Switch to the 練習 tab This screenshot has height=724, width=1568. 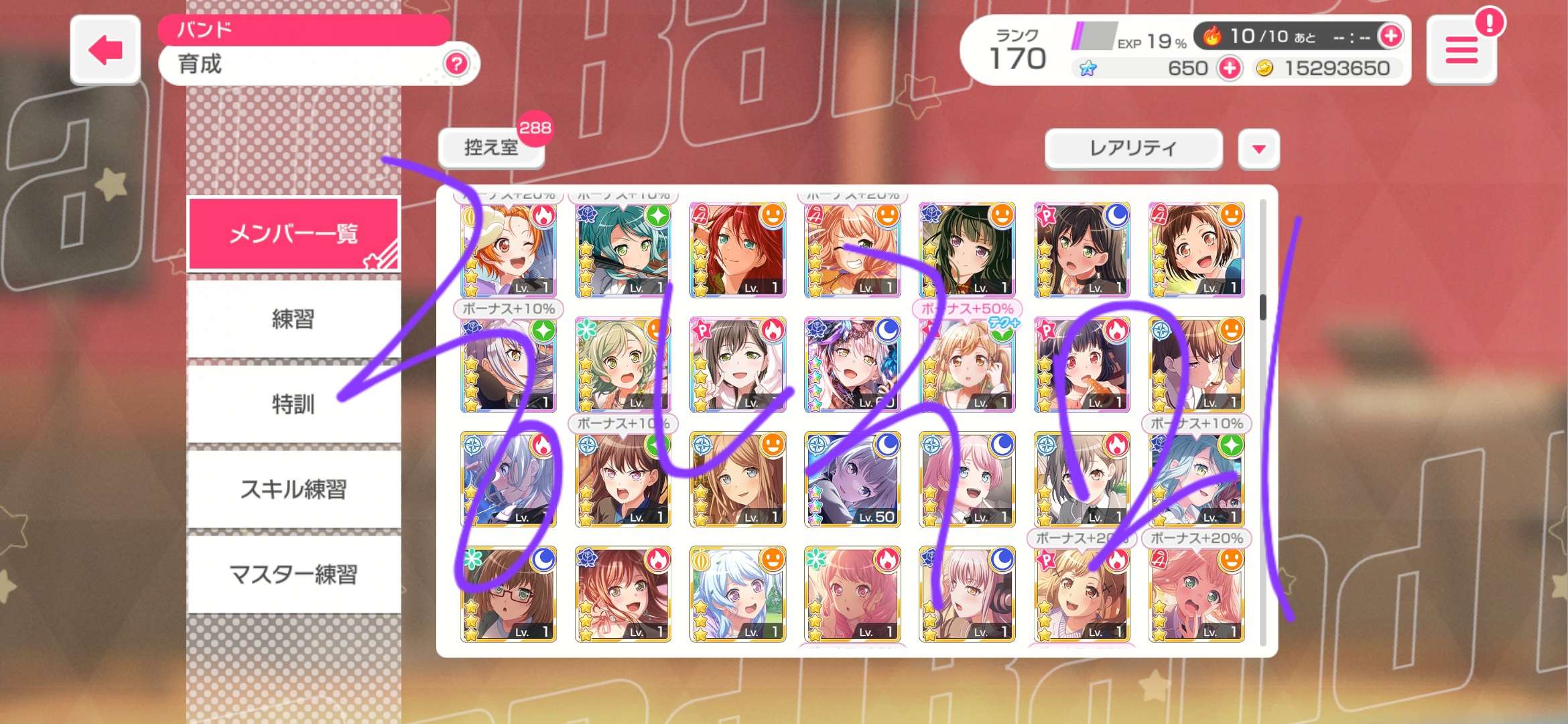(x=293, y=319)
